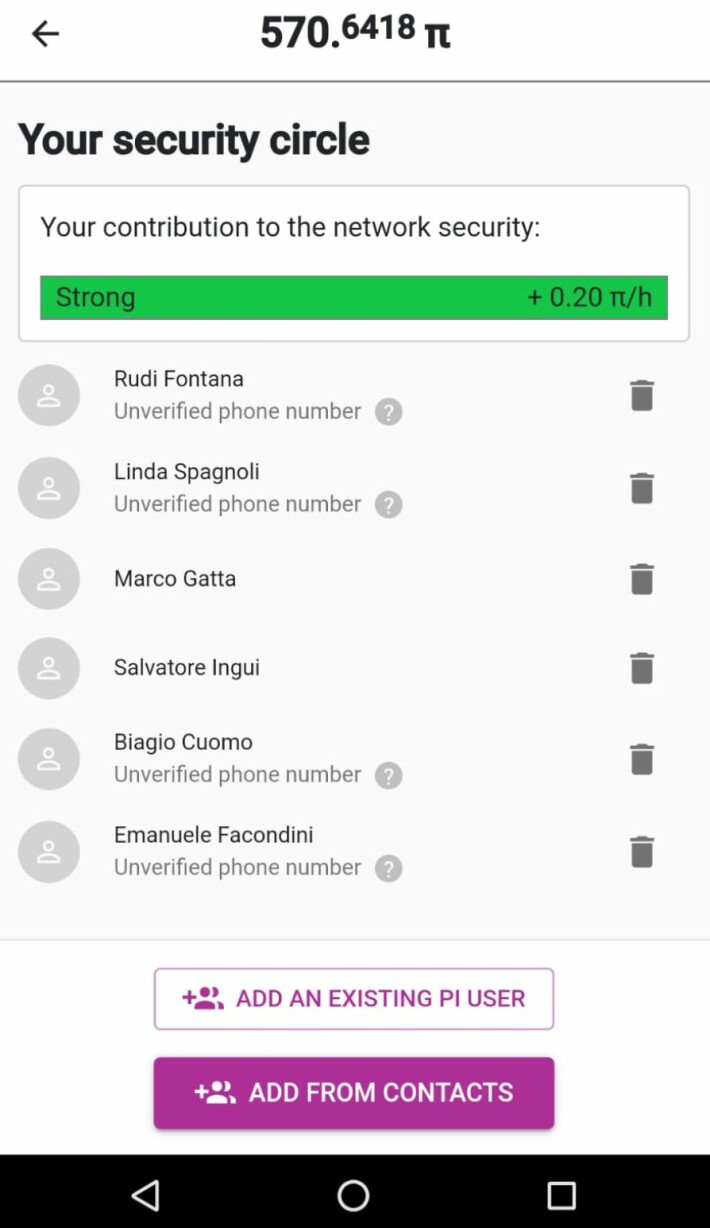Remove Rudi Fontana from security circle

tap(642, 395)
